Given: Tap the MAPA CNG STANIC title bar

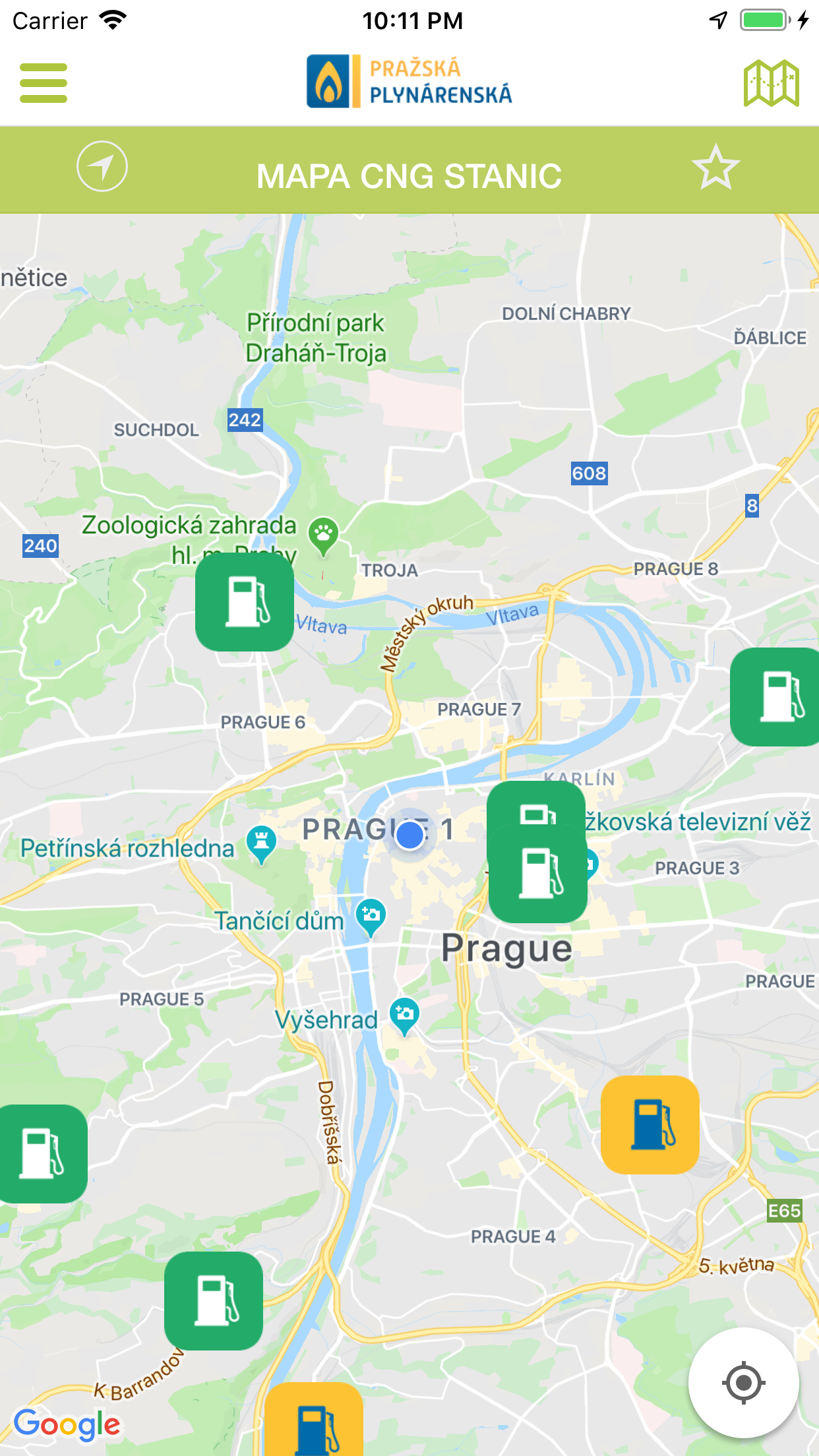Looking at the screenshot, I should coord(409,176).
